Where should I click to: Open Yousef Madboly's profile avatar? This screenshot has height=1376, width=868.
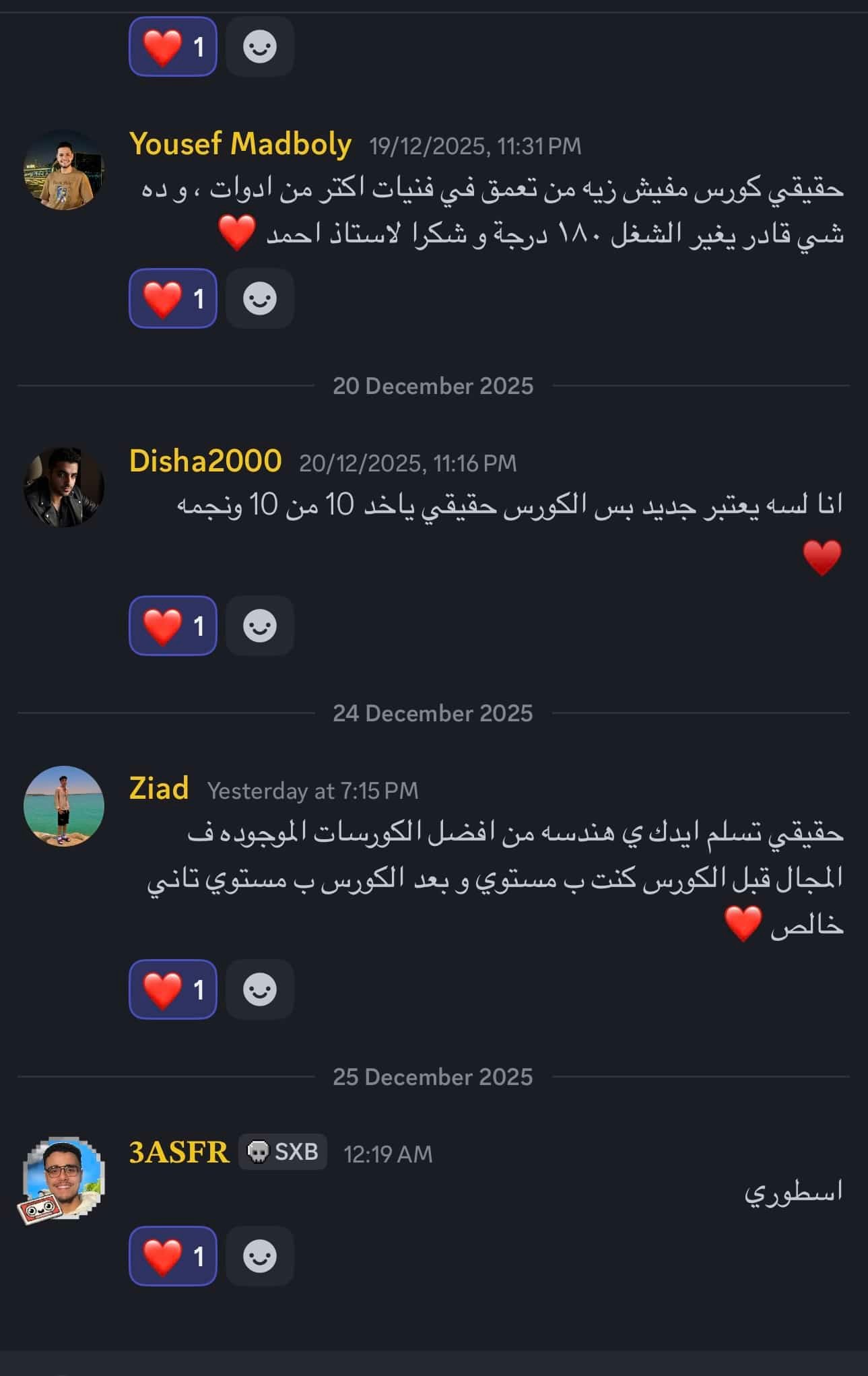click(x=64, y=170)
